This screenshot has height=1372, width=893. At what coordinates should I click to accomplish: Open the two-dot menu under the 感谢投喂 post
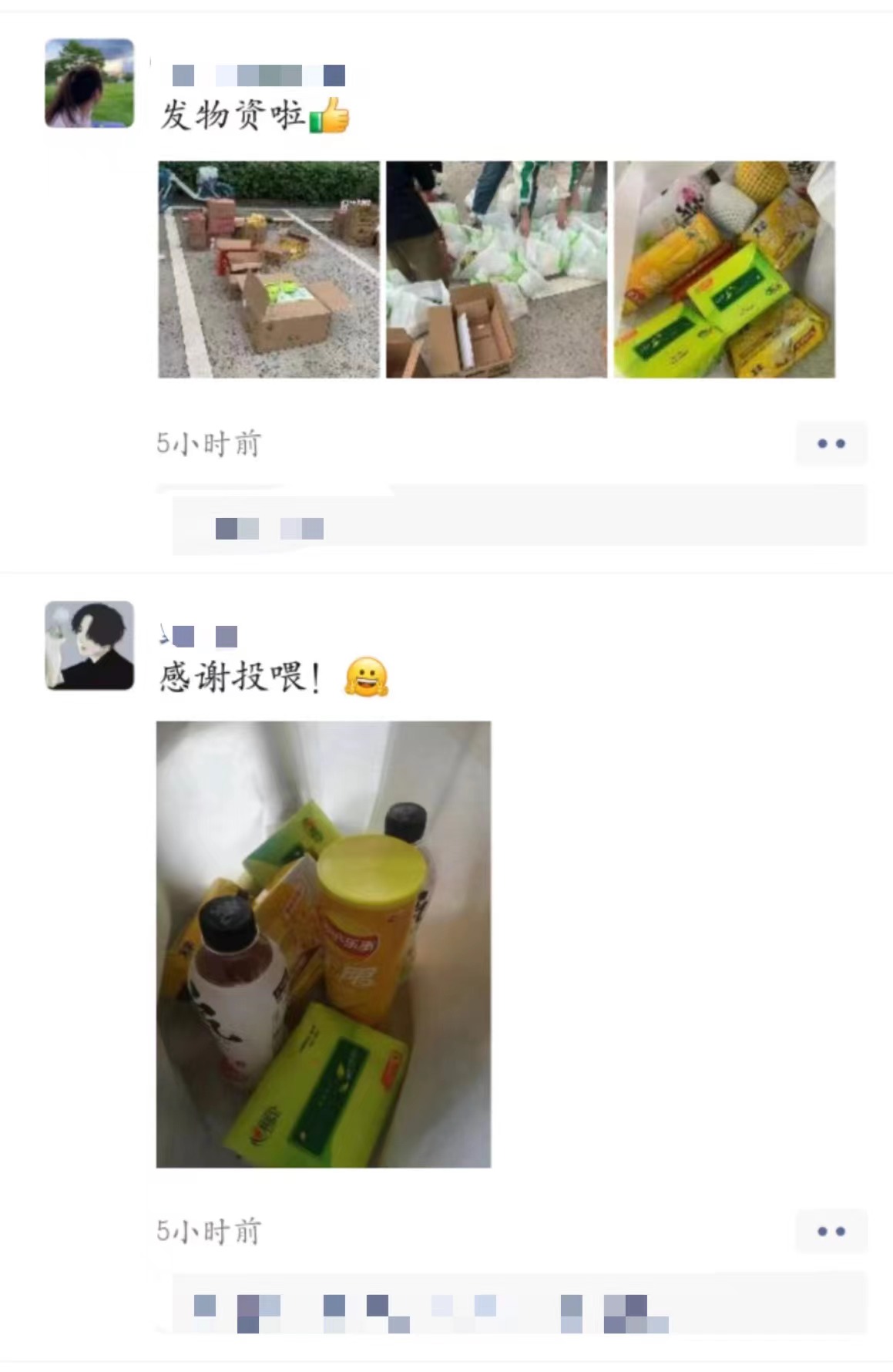[831, 1231]
